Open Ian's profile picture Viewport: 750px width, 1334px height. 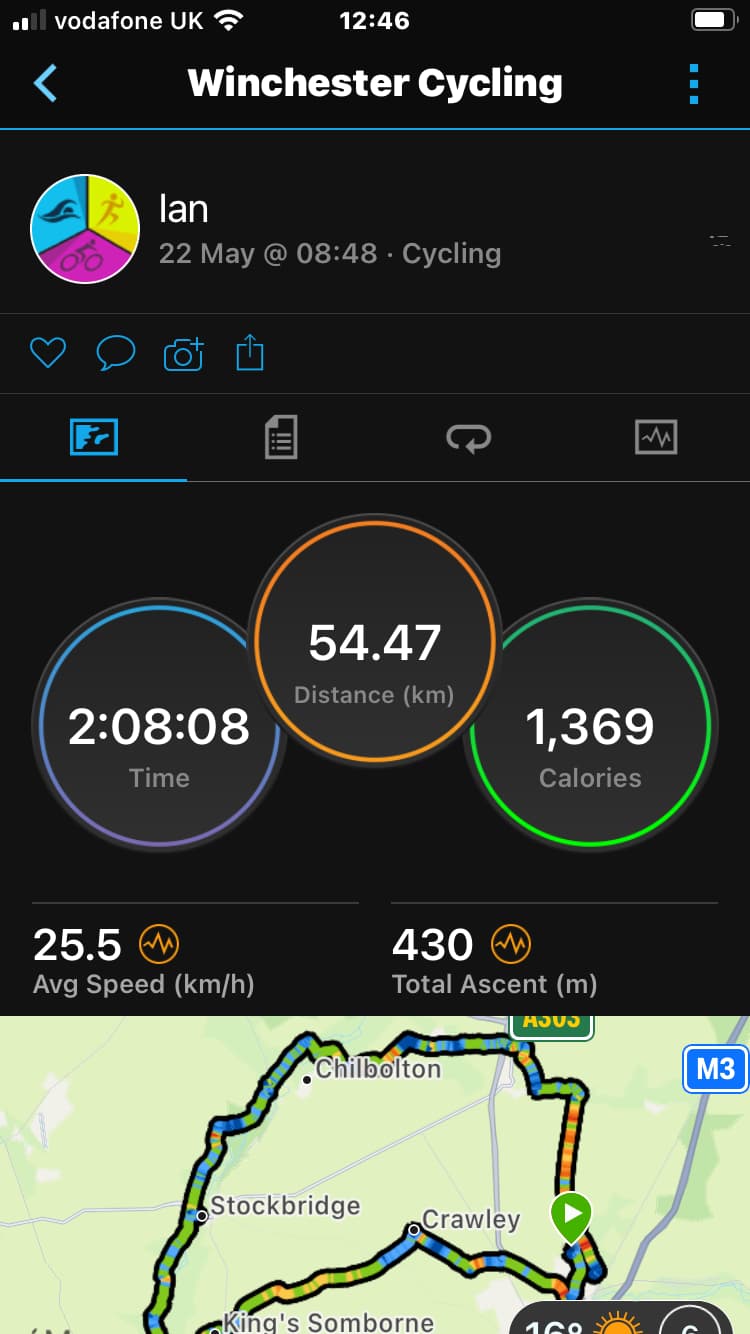[85, 229]
